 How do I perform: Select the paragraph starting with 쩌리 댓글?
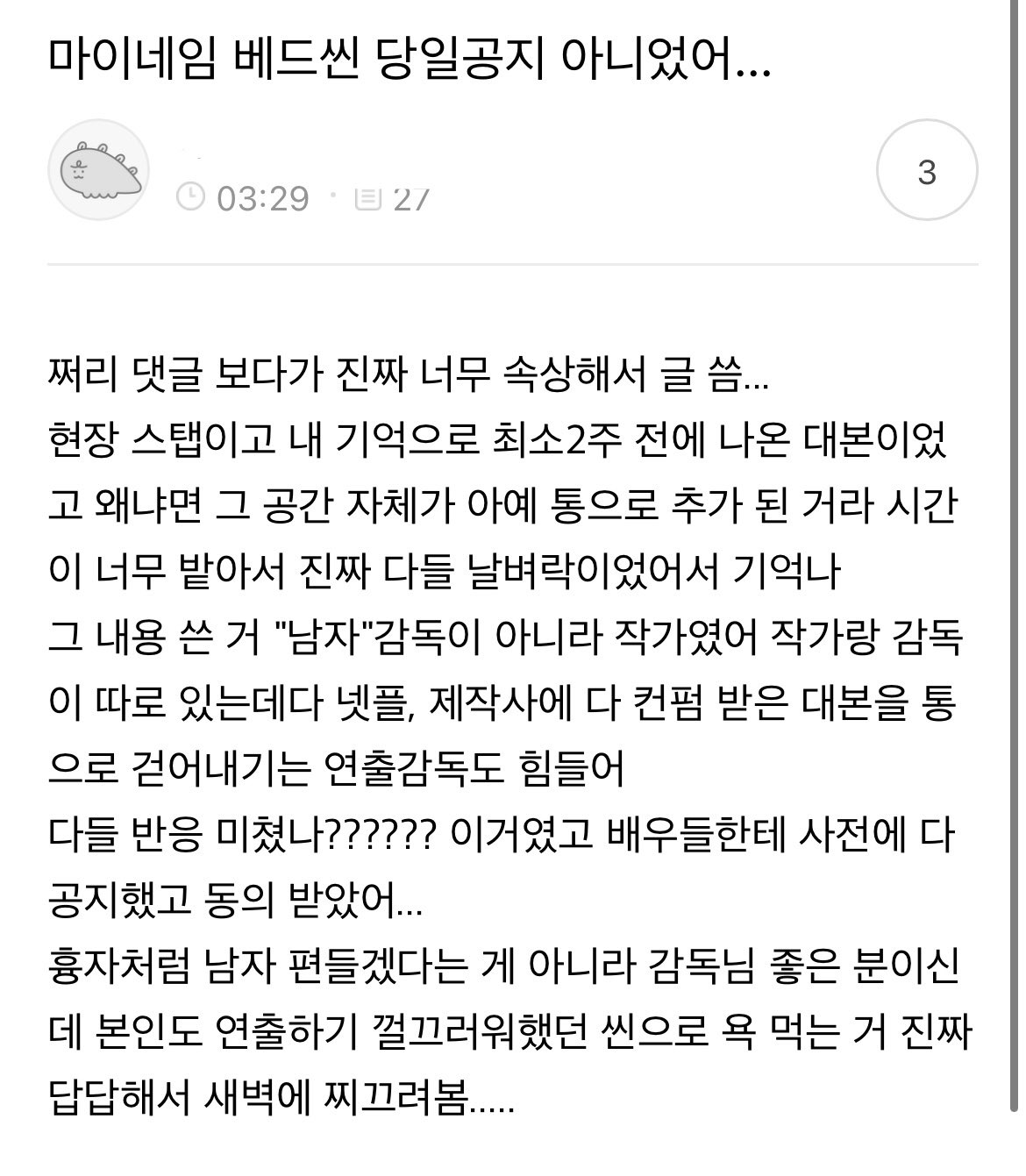[x=409, y=374]
